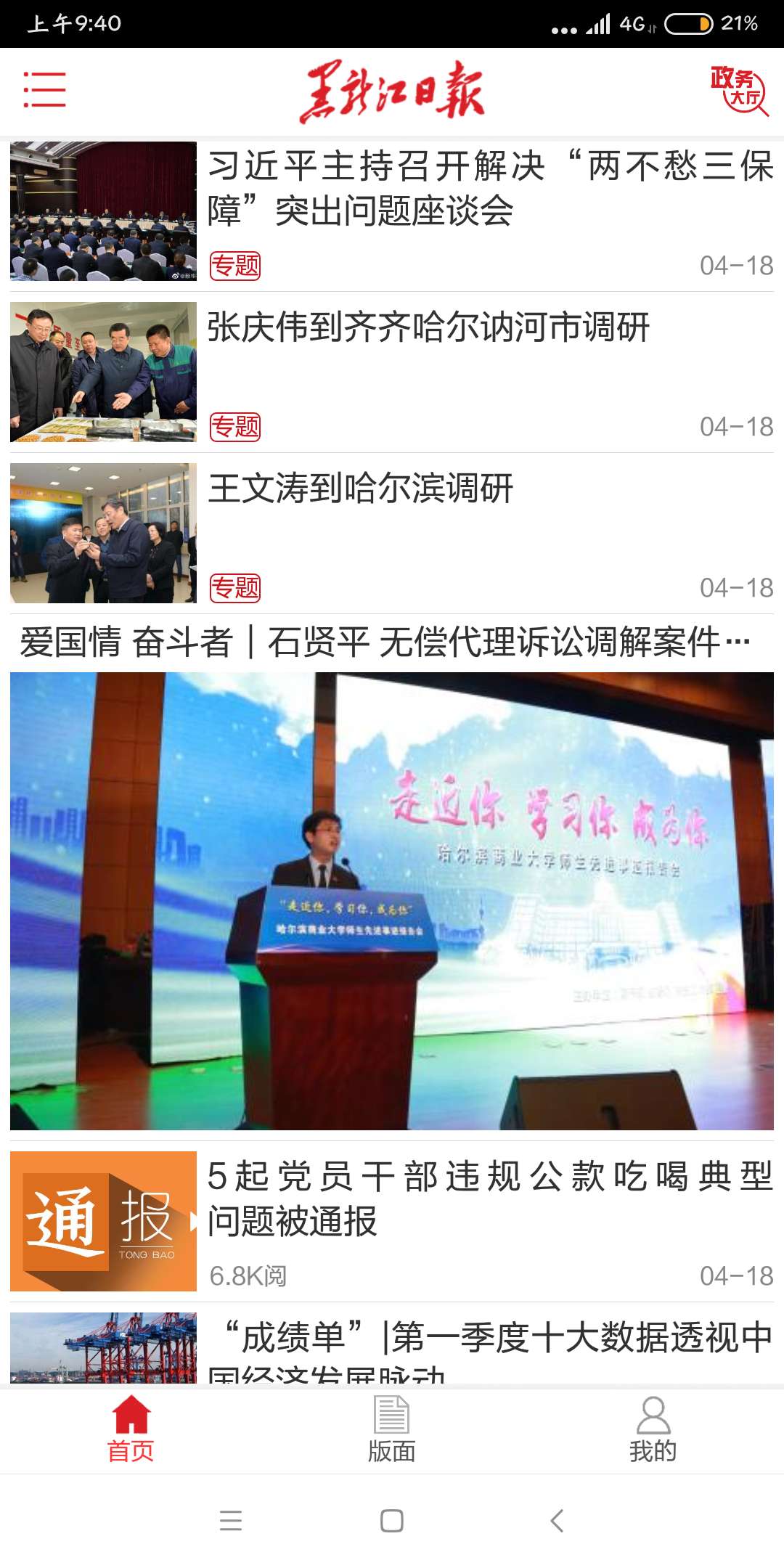Open 5起党员干部违规公款吃喝典型问题被通报 article

pyautogui.click(x=490, y=1198)
